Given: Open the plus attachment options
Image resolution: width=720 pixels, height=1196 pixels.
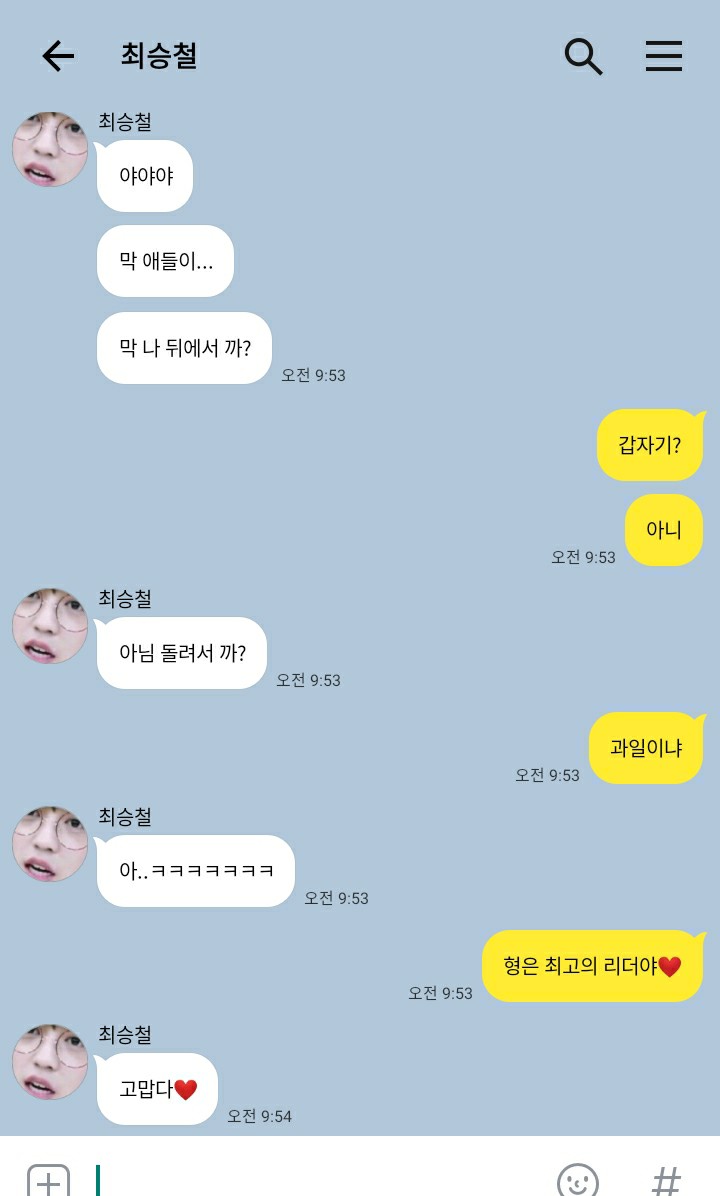Looking at the screenshot, I should (x=48, y=1180).
